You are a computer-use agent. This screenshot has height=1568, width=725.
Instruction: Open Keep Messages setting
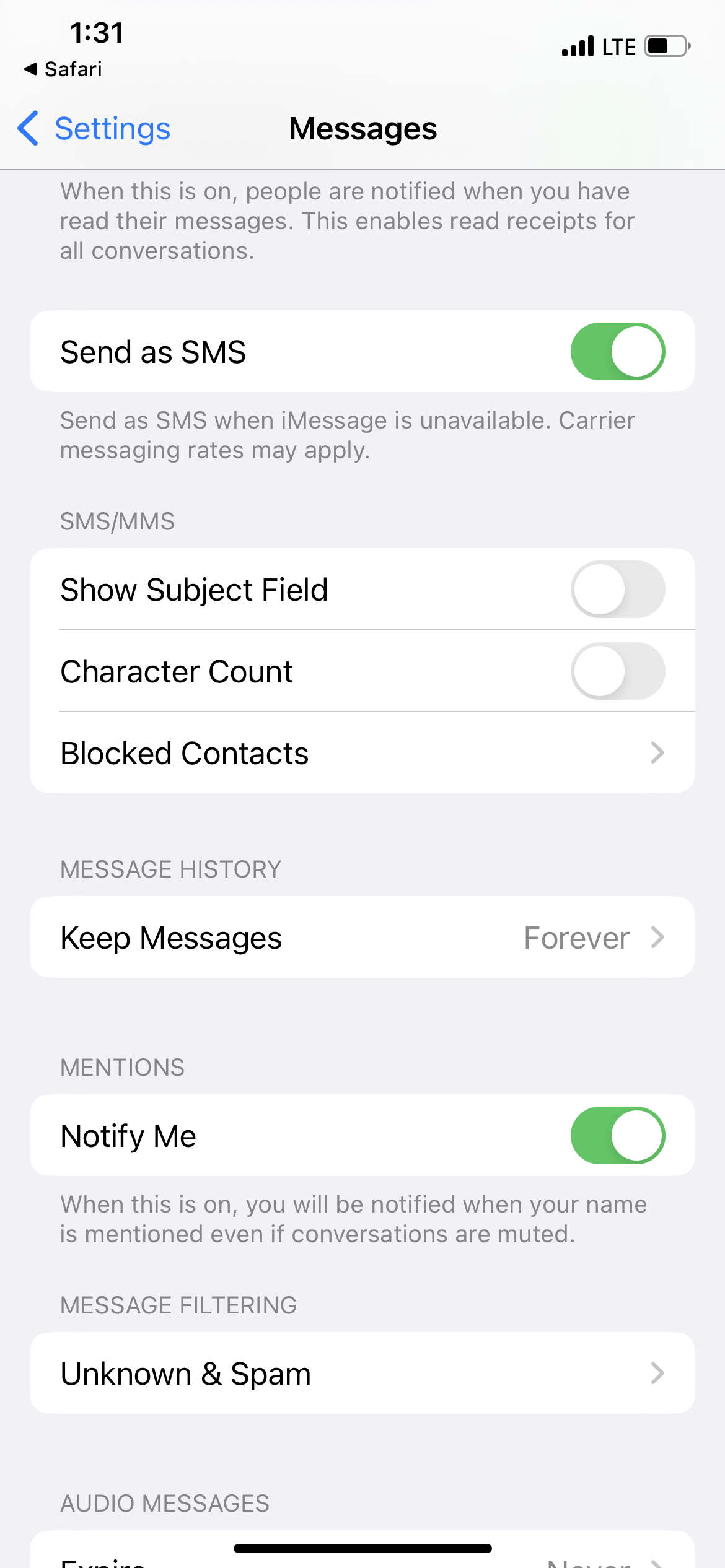point(362,938)
